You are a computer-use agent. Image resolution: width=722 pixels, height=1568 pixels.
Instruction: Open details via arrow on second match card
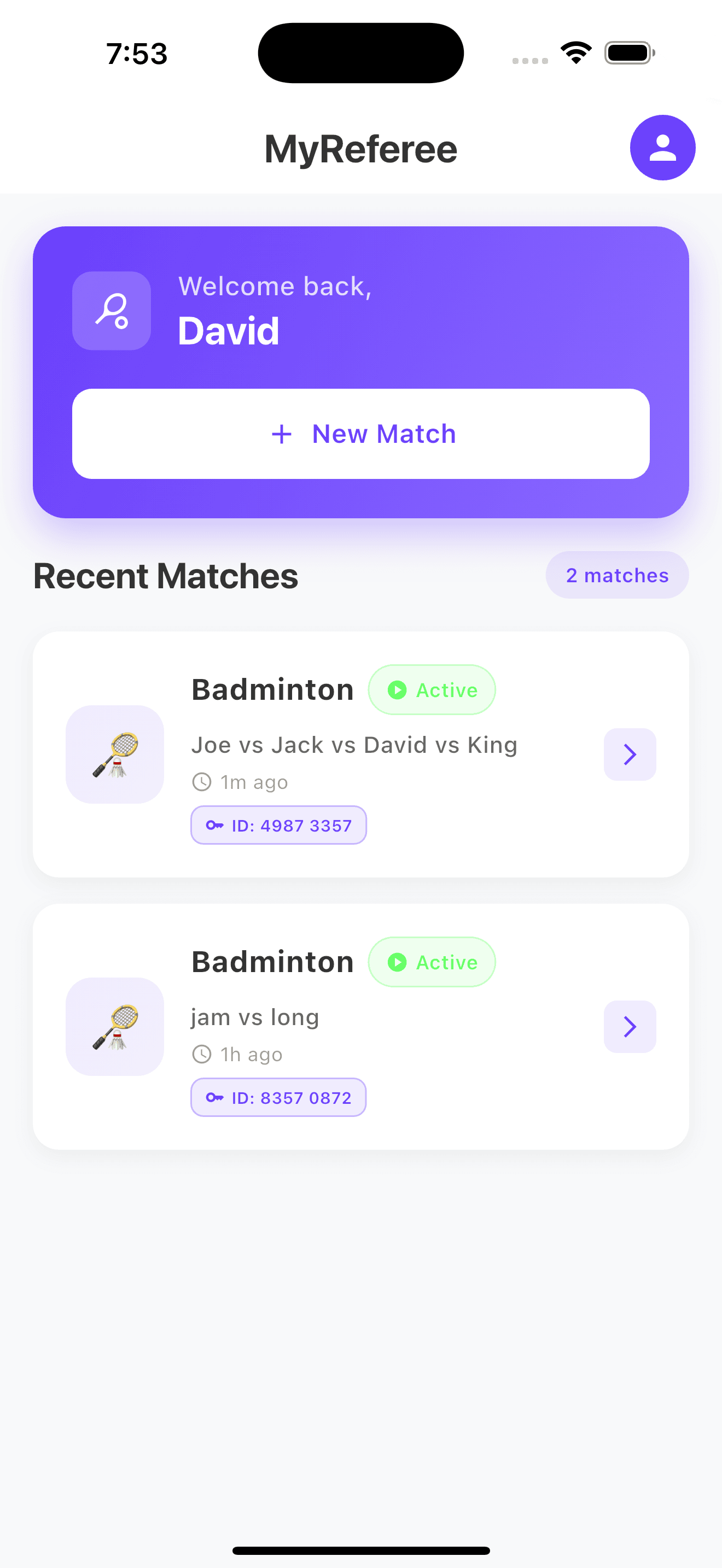630,1027
